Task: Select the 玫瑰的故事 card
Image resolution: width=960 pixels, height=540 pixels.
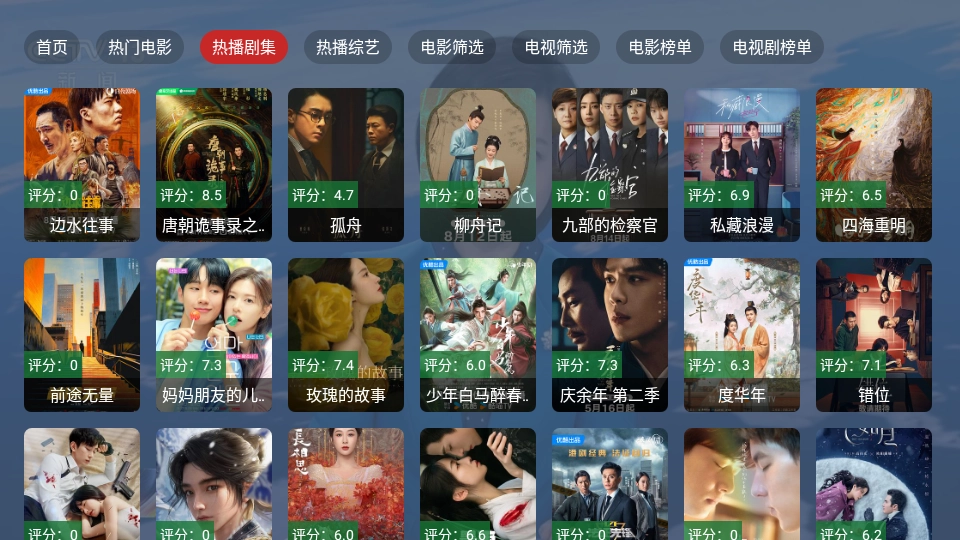Action: [x=346, y=335]
